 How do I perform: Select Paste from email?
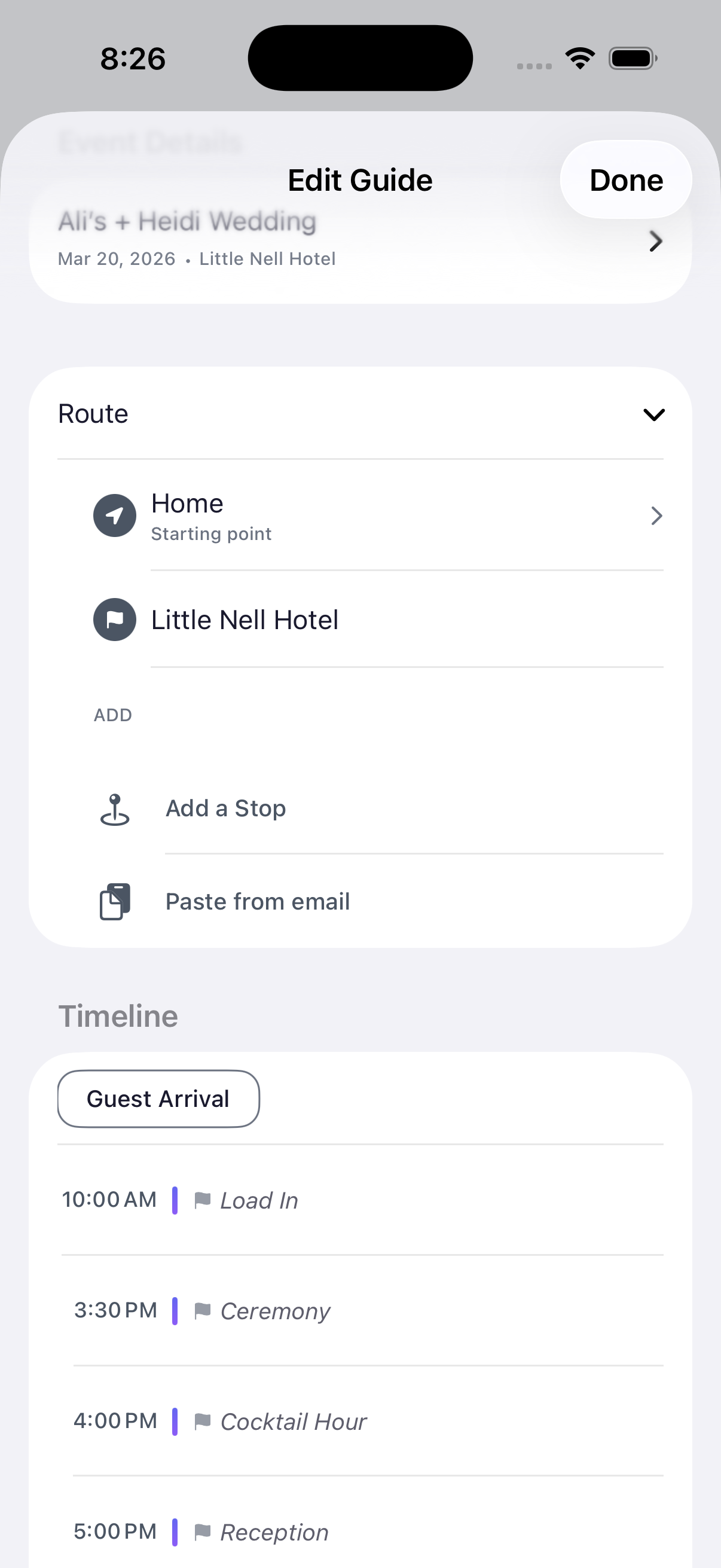coord(257,901)
